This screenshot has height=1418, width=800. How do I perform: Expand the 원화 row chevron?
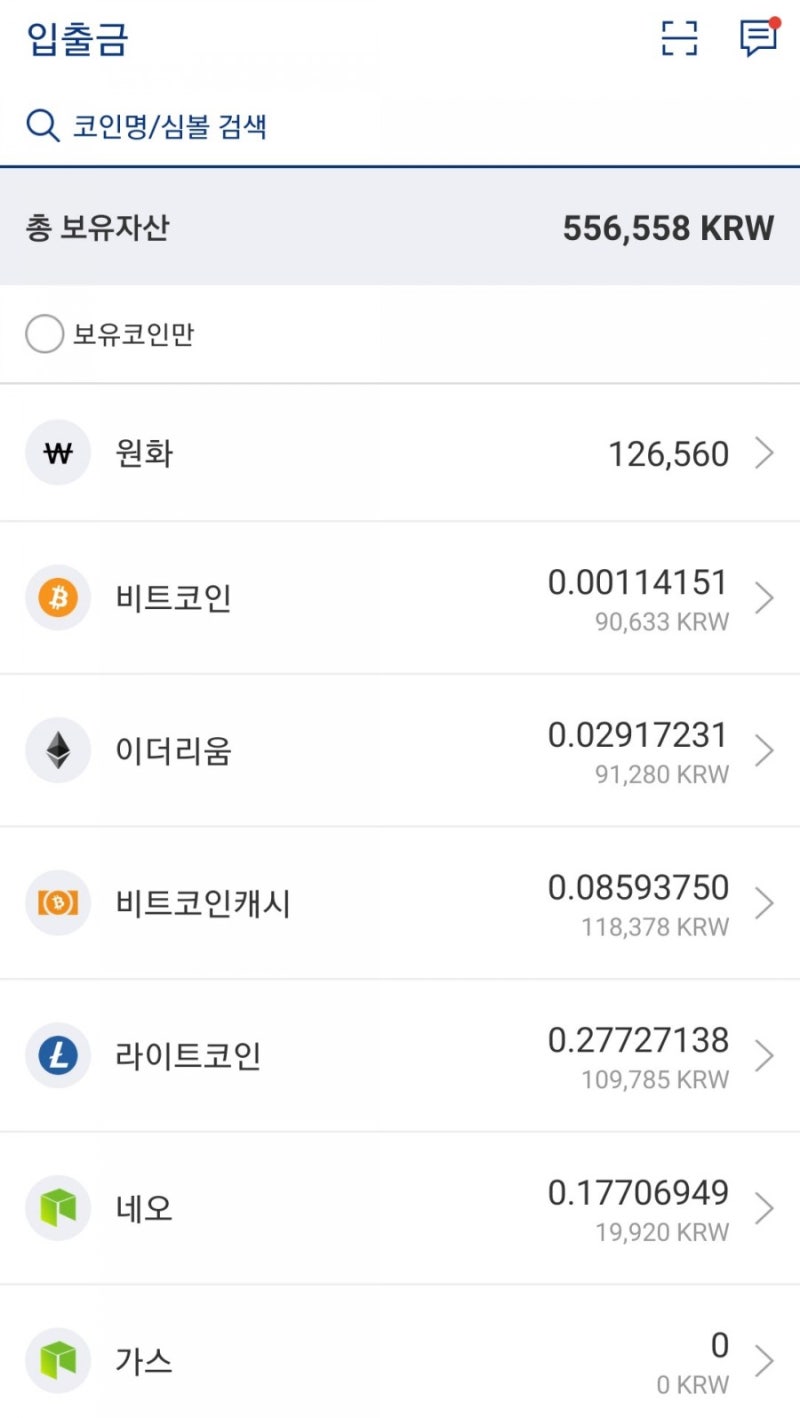tap(766, 452)
